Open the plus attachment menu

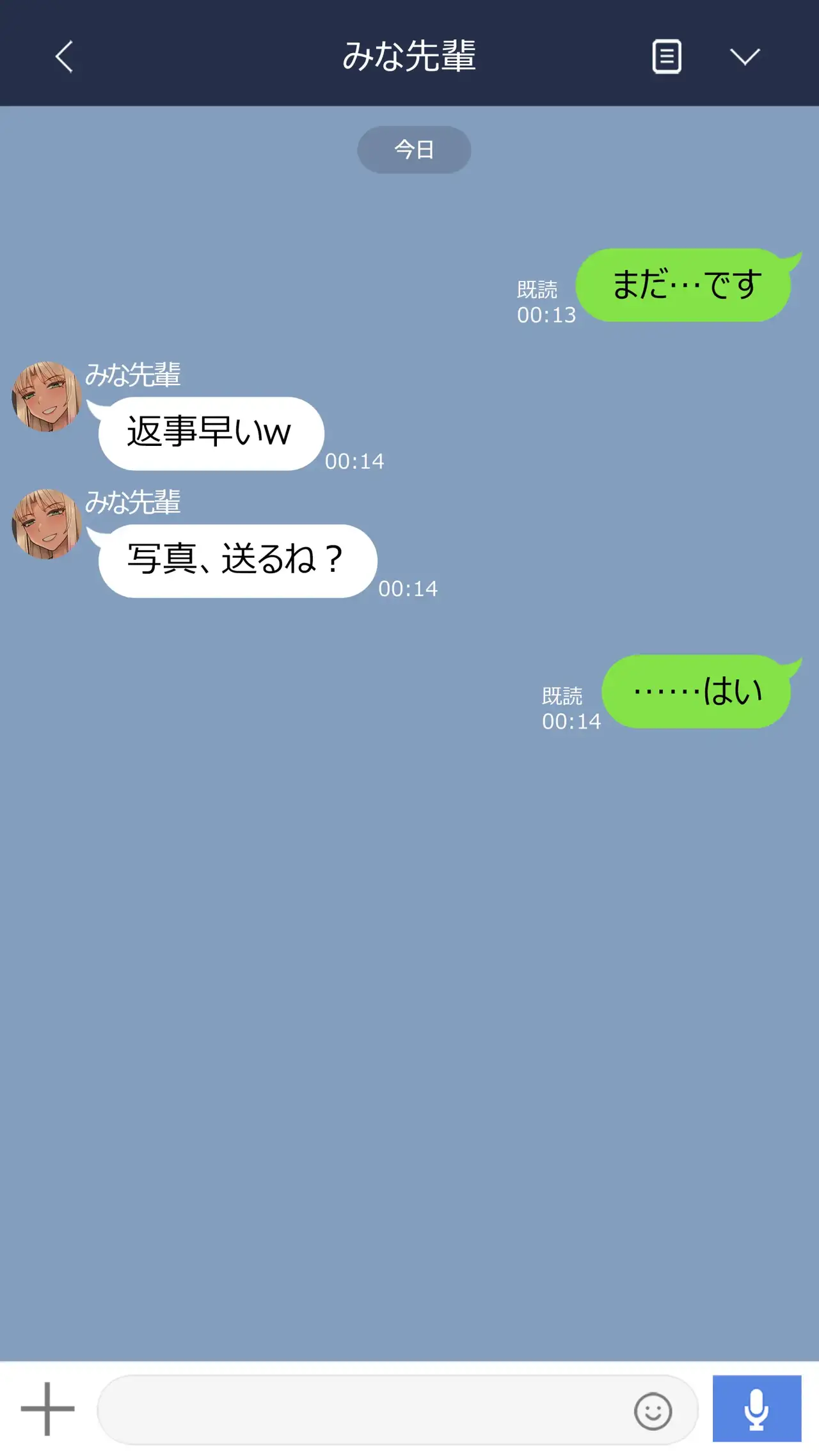pos(47,1409)
